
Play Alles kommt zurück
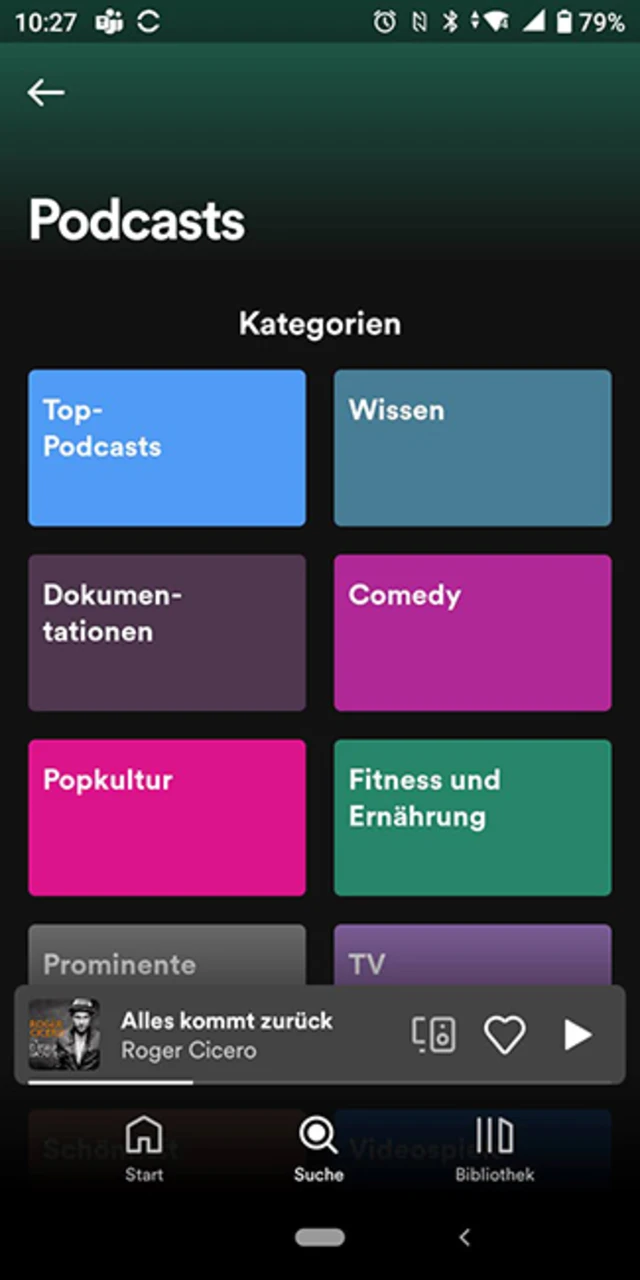pyautogui.click(x=577, y=1035)
